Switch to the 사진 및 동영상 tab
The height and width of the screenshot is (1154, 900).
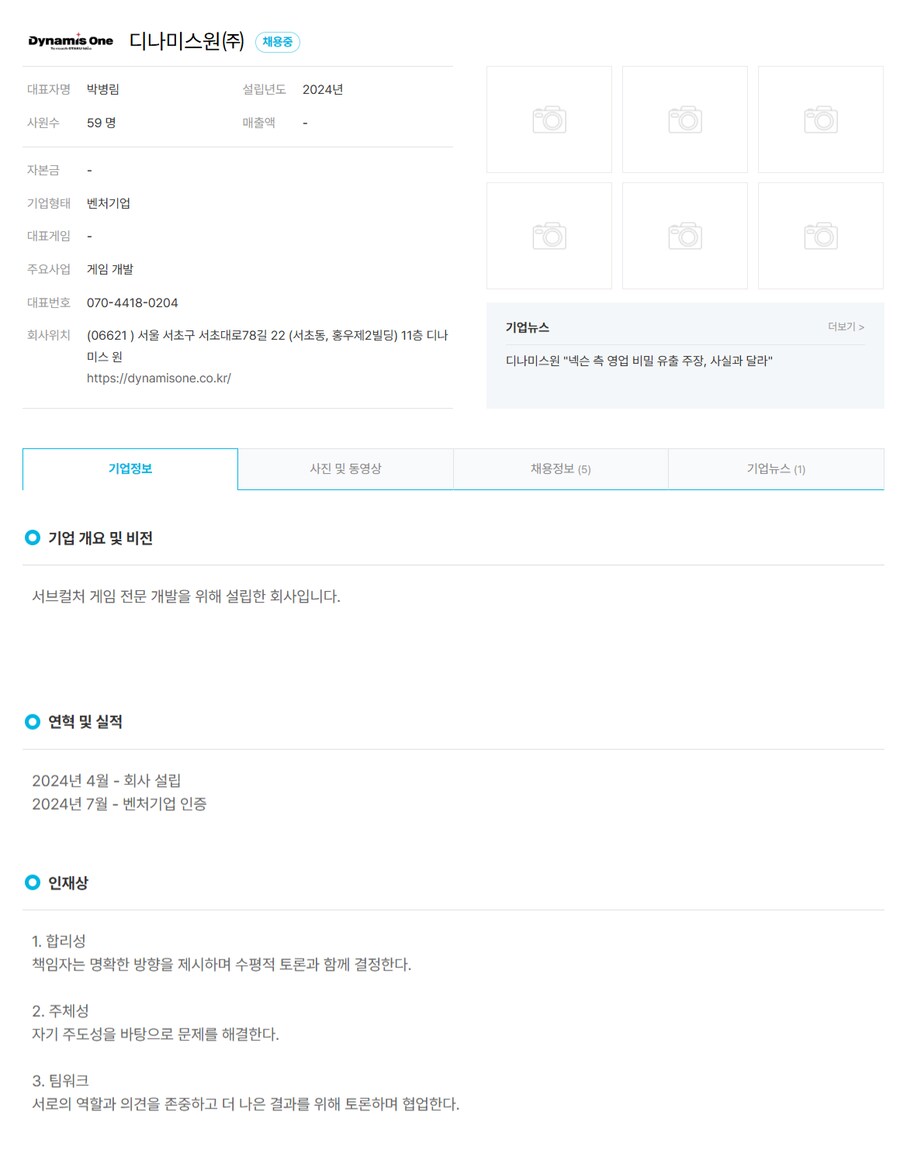coord(345,469)
